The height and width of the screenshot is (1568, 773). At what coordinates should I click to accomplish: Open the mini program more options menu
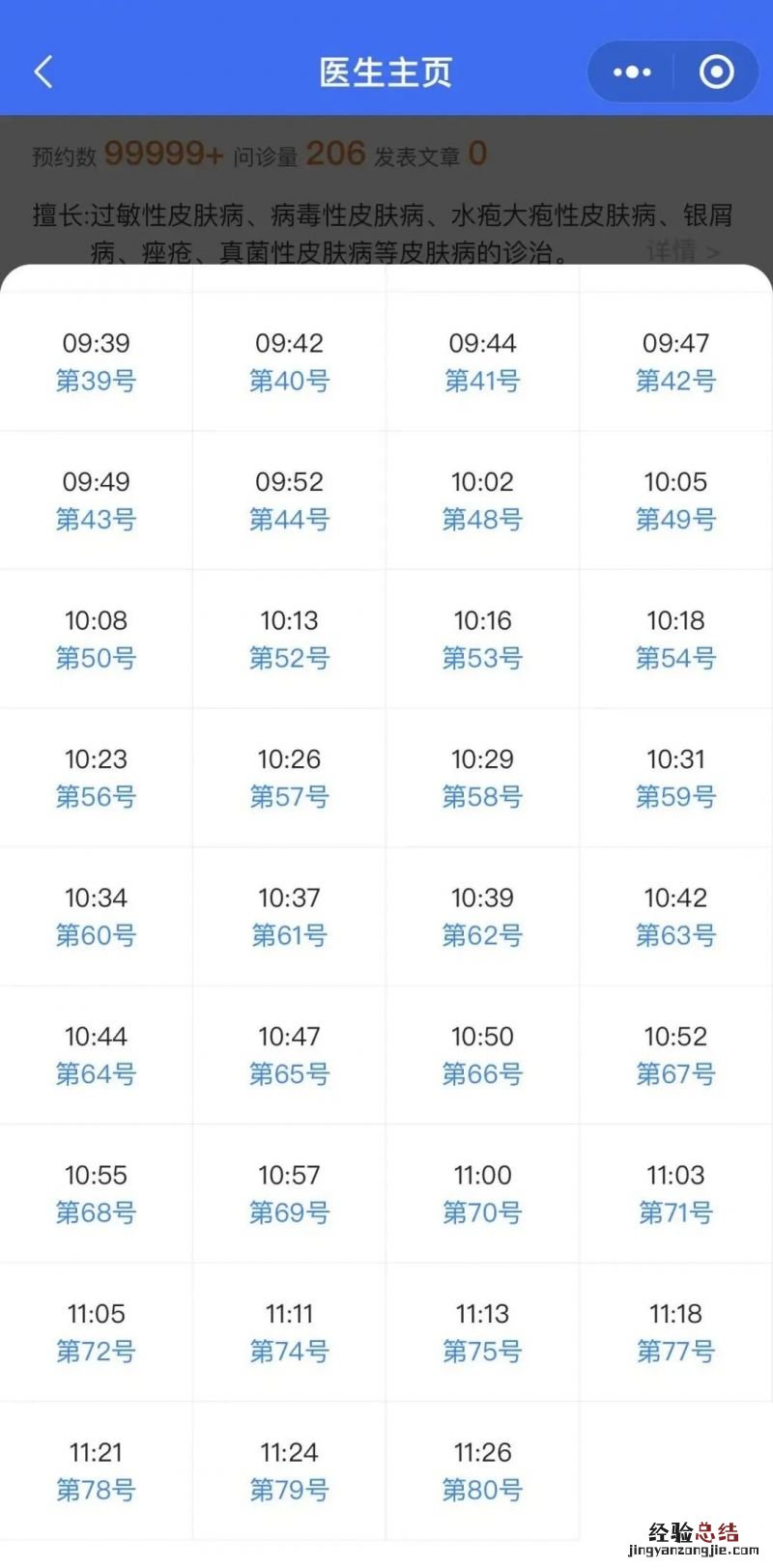(633, 72)
